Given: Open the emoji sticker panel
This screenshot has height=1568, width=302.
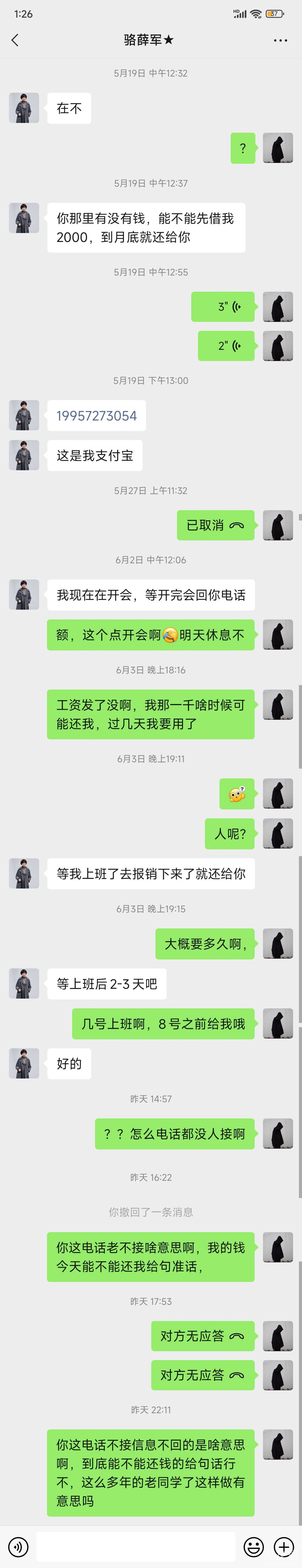Looking at the screenshot, I should (x=253, y=1546).
